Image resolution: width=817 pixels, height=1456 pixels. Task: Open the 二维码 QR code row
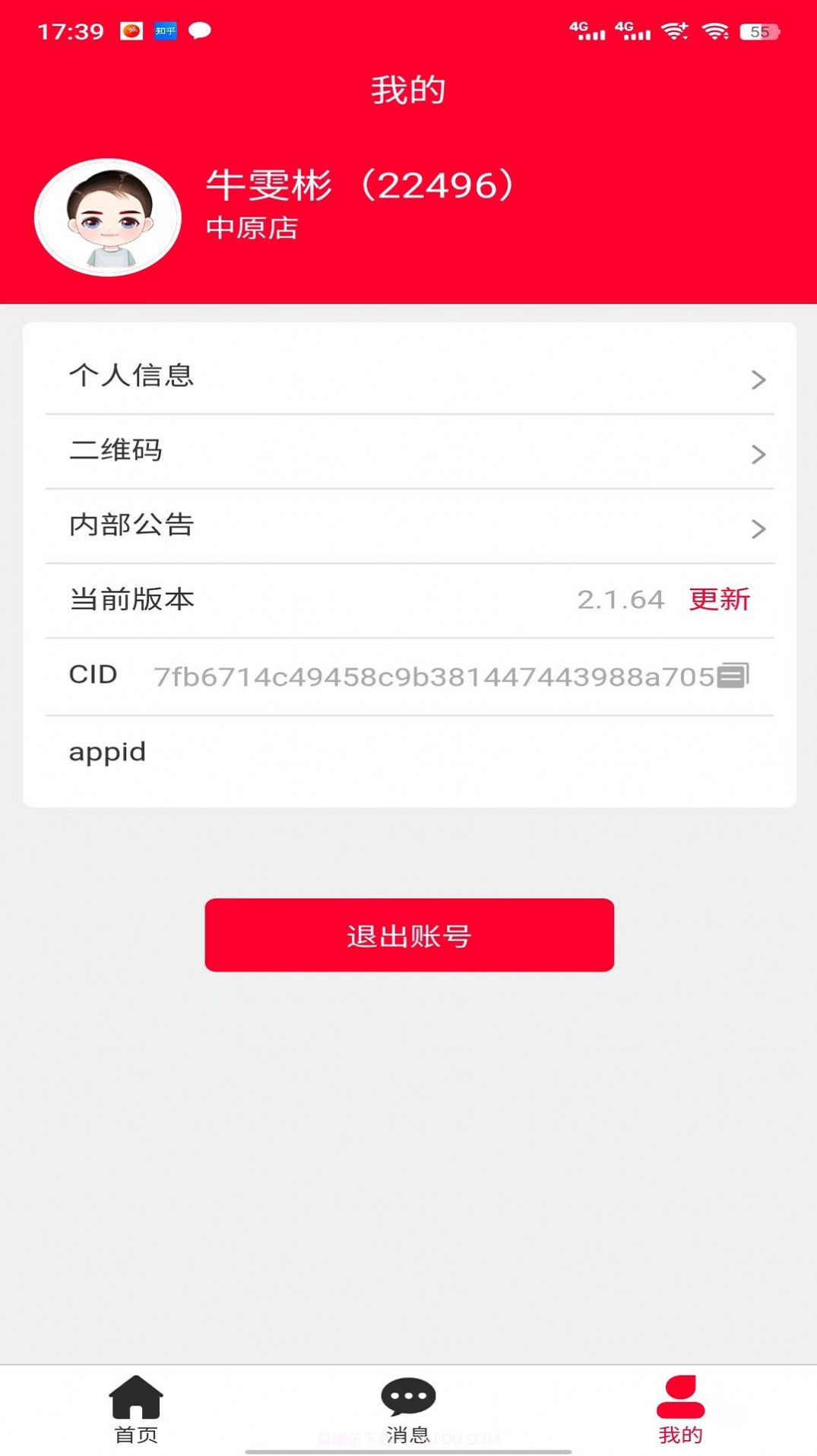[x=408, y=452]
